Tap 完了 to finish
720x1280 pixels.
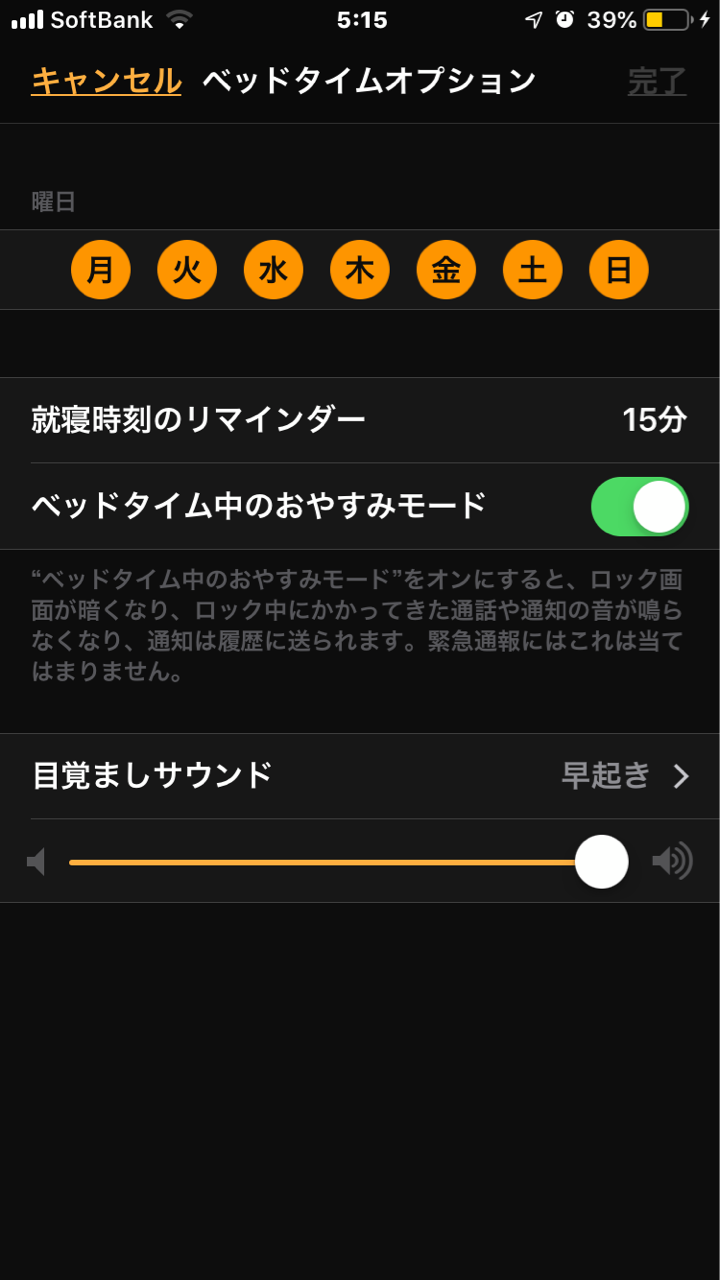657,81
